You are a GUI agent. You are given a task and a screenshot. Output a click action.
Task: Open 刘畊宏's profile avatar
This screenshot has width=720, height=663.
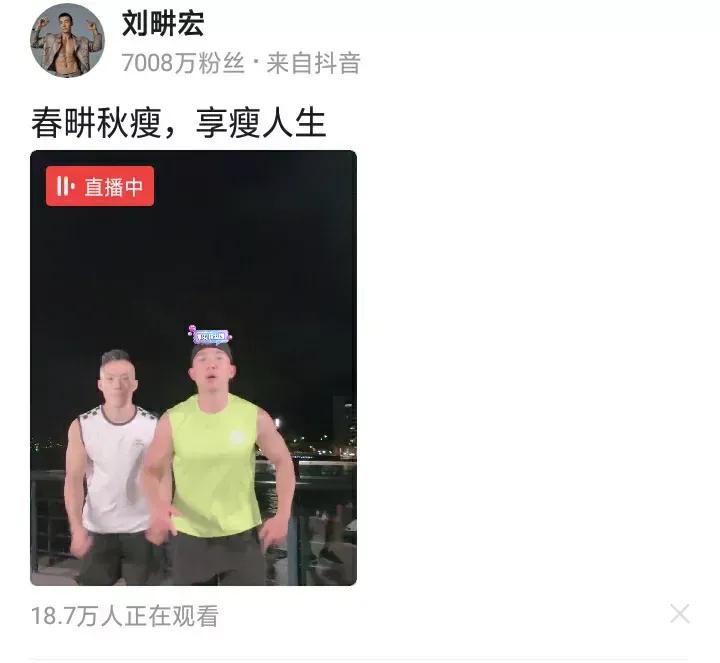[67, 41]
